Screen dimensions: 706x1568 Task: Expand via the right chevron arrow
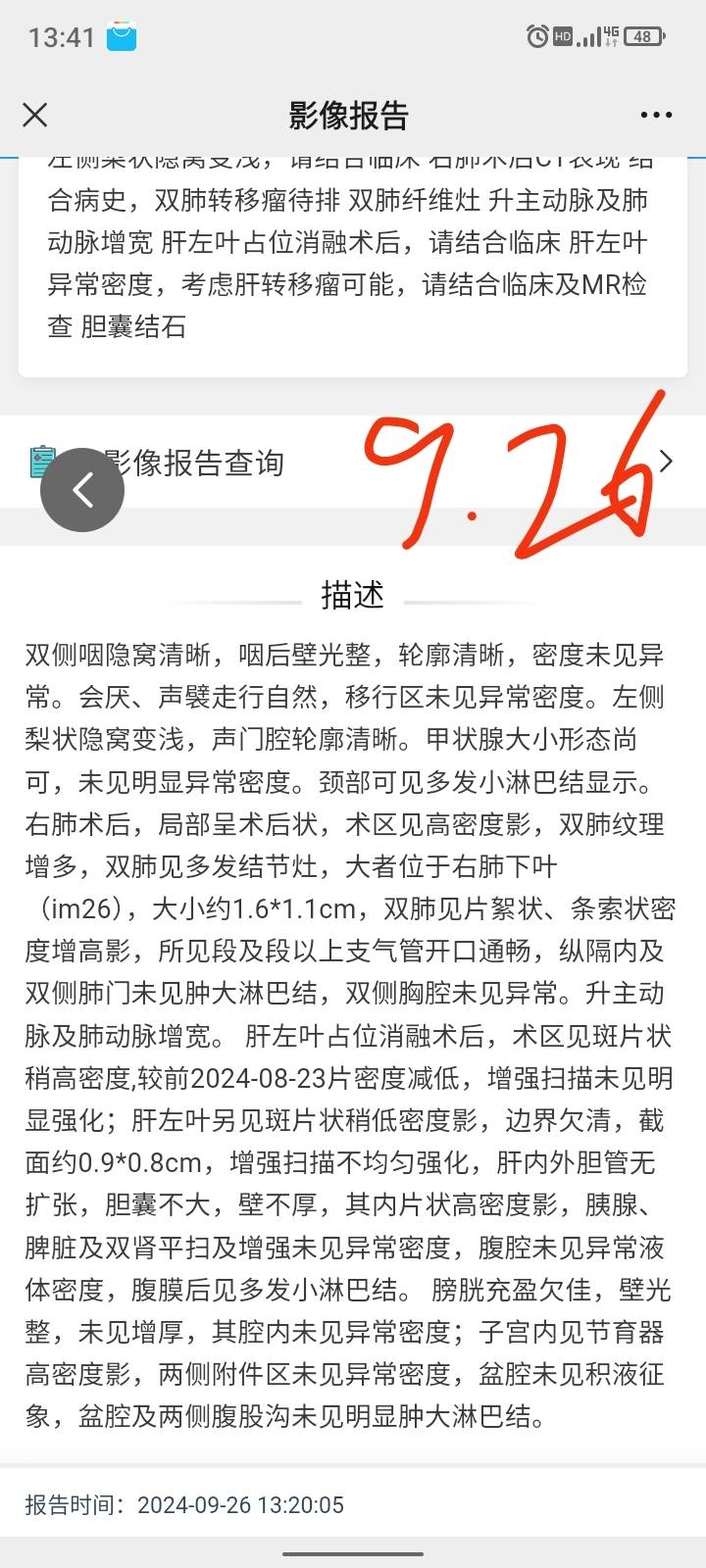pyautogui.click(x=666, y=463)
